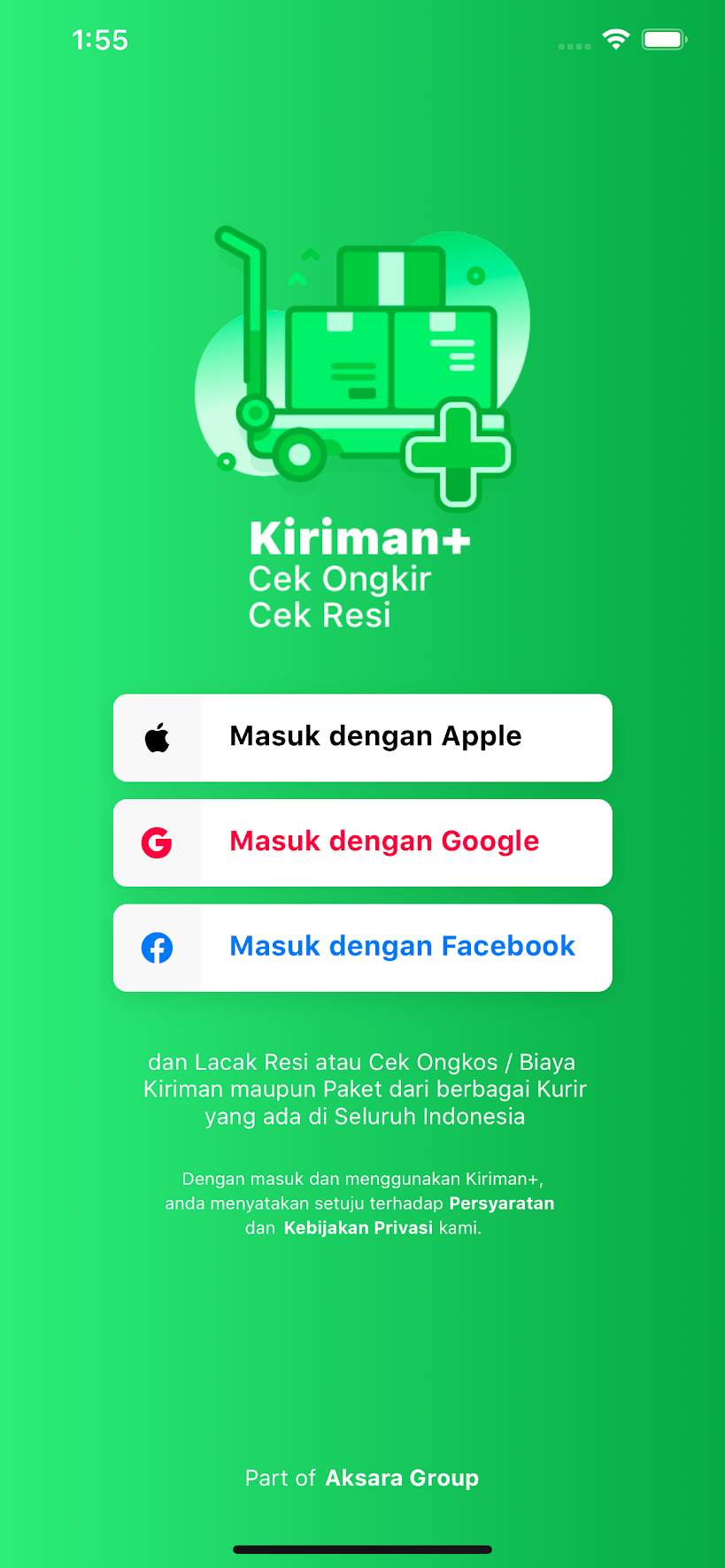Log in using Masuk dengan Facebook
The image size is (725, 1568).
[x=362, y=947]
